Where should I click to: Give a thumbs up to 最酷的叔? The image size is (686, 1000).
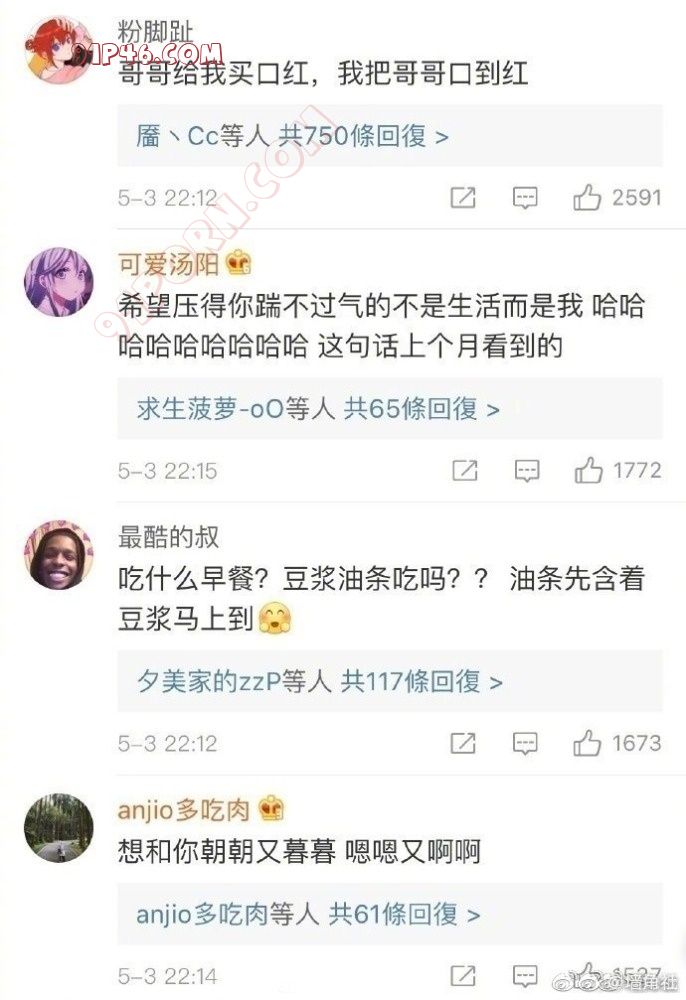coord(587,744)
